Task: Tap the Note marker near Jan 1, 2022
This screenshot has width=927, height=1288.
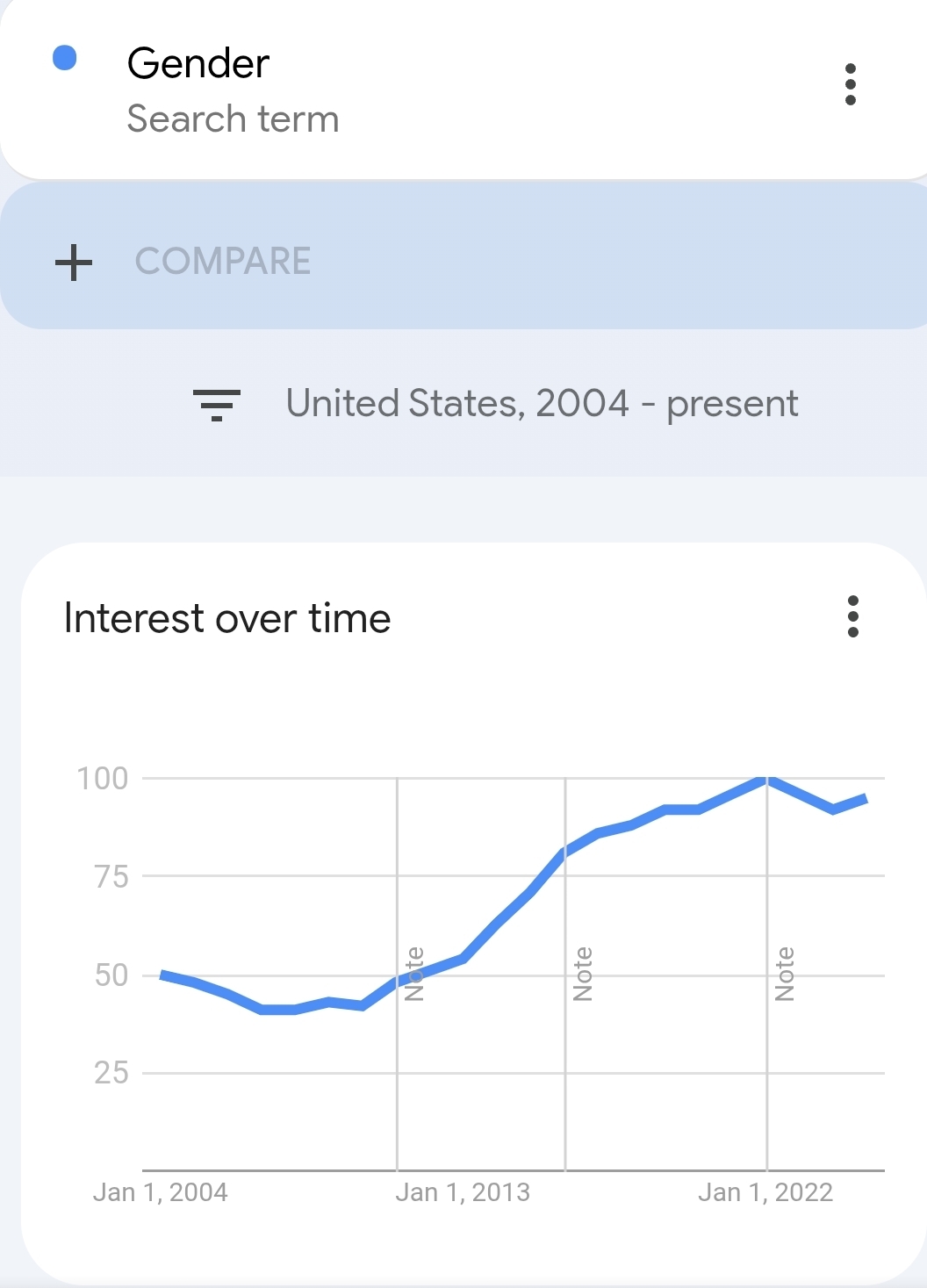Action: tap(785, 974)
